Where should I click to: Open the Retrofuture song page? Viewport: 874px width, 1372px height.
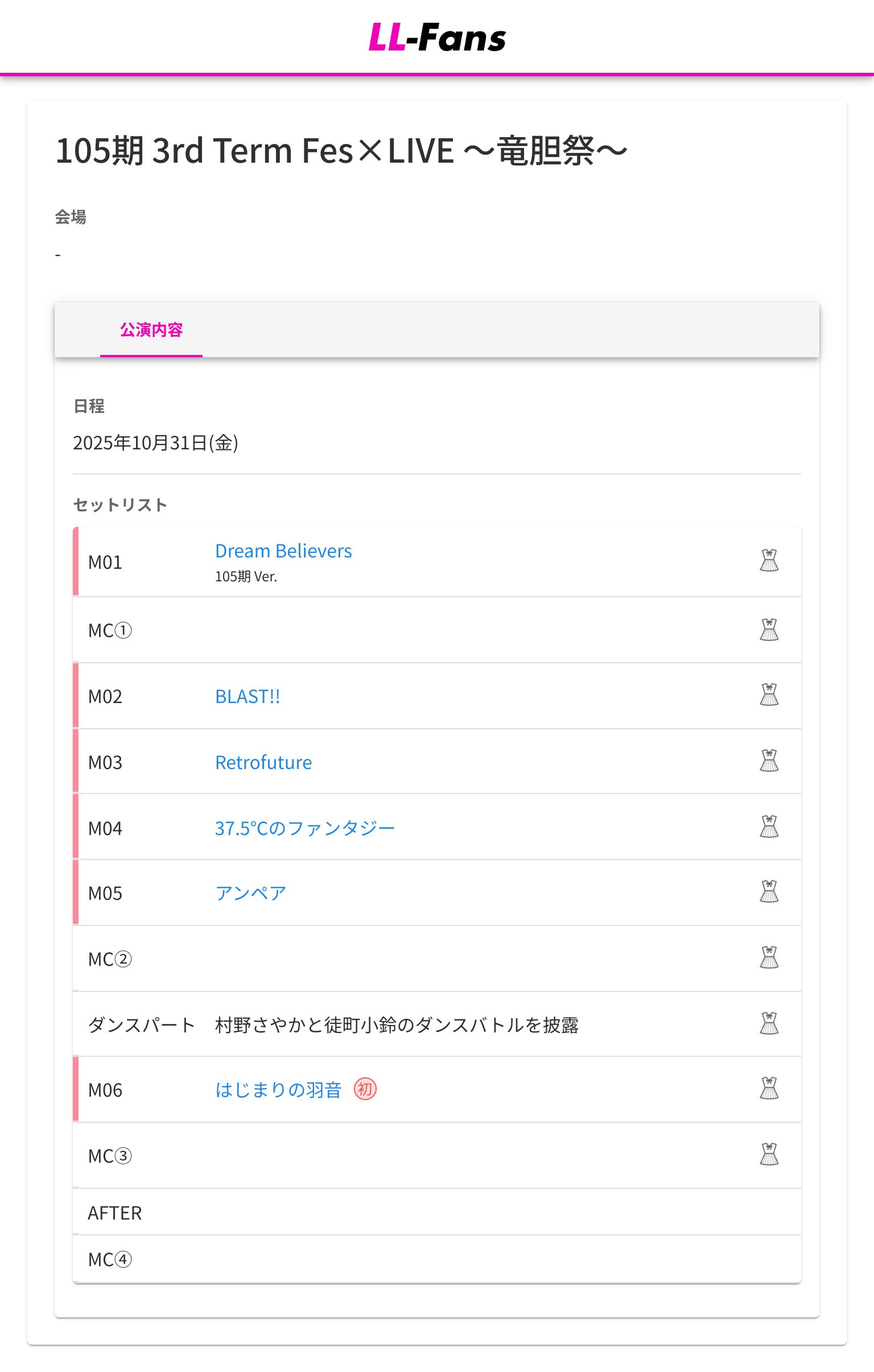[263, 762]
